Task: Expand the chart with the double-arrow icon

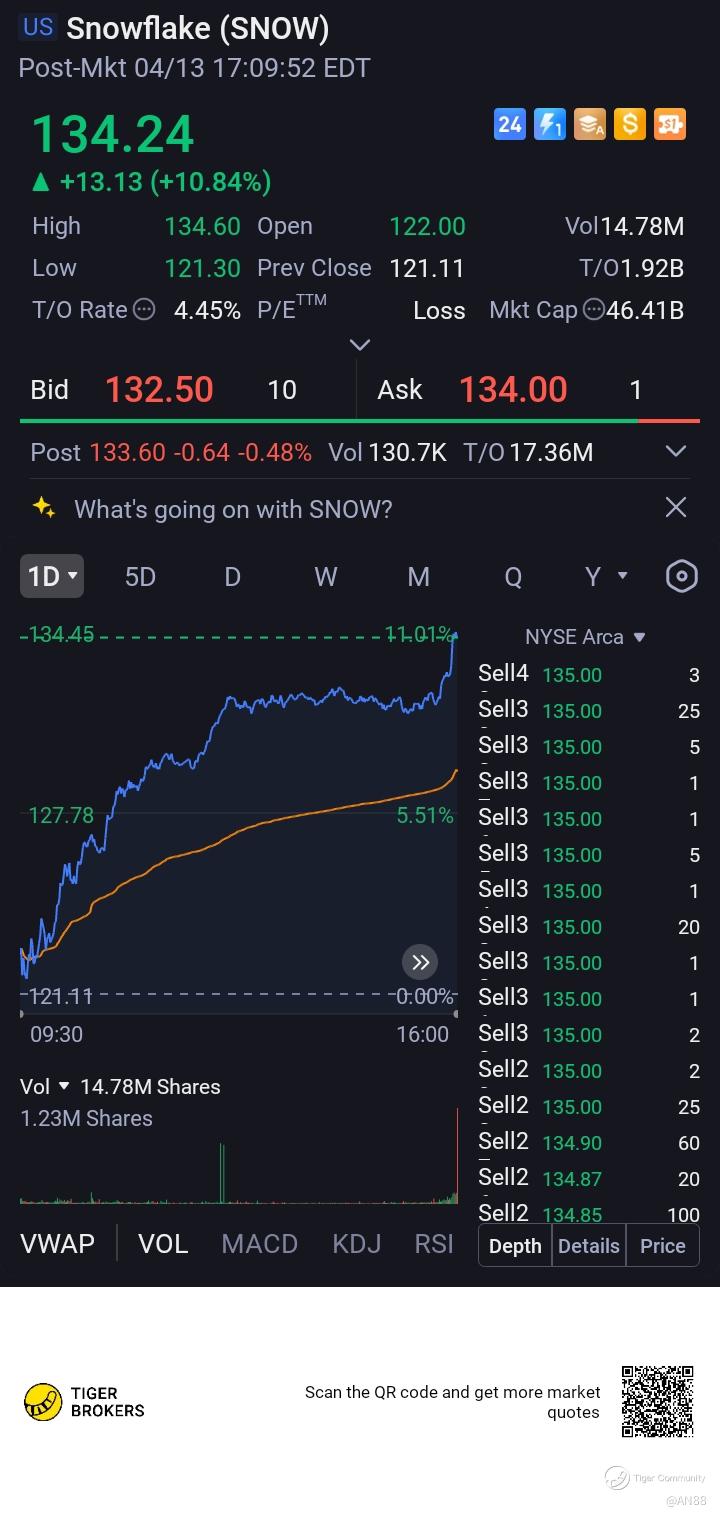Action: tap(420, 962)
